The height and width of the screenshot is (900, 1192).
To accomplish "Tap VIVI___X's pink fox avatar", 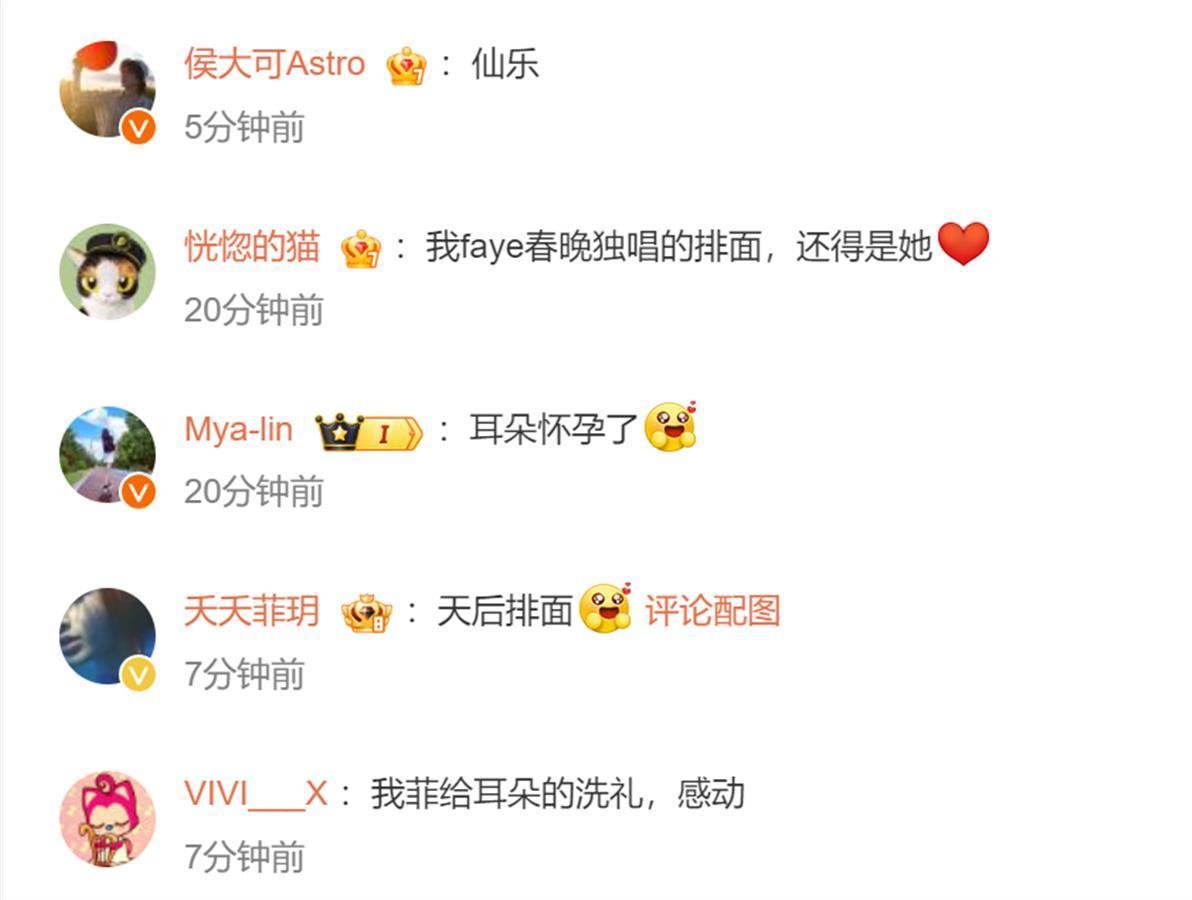I will (107, 819).
